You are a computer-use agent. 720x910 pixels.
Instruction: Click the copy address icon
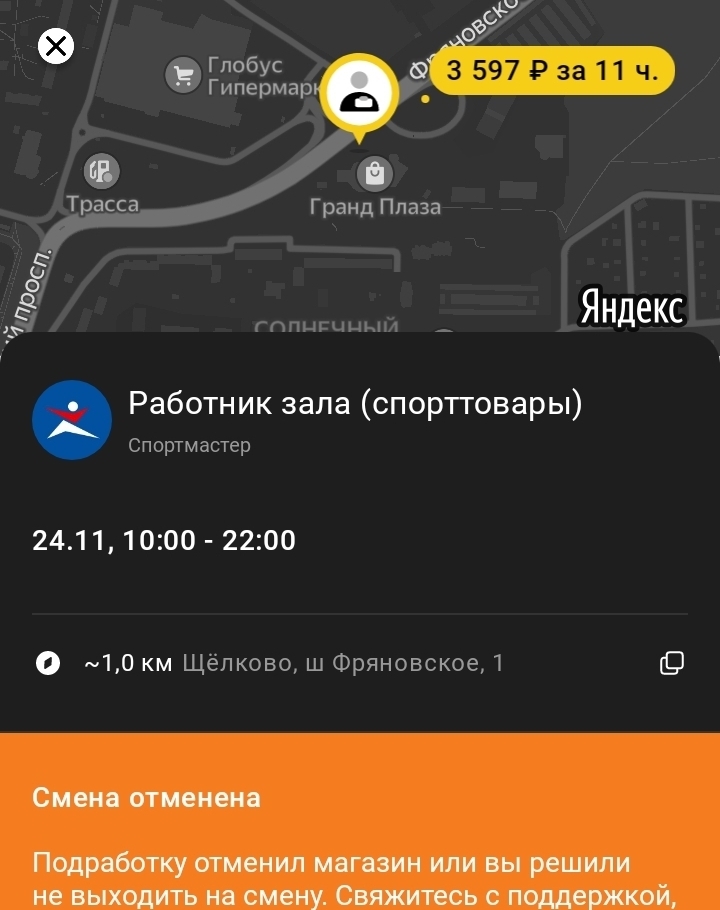(x=672, y=662)
